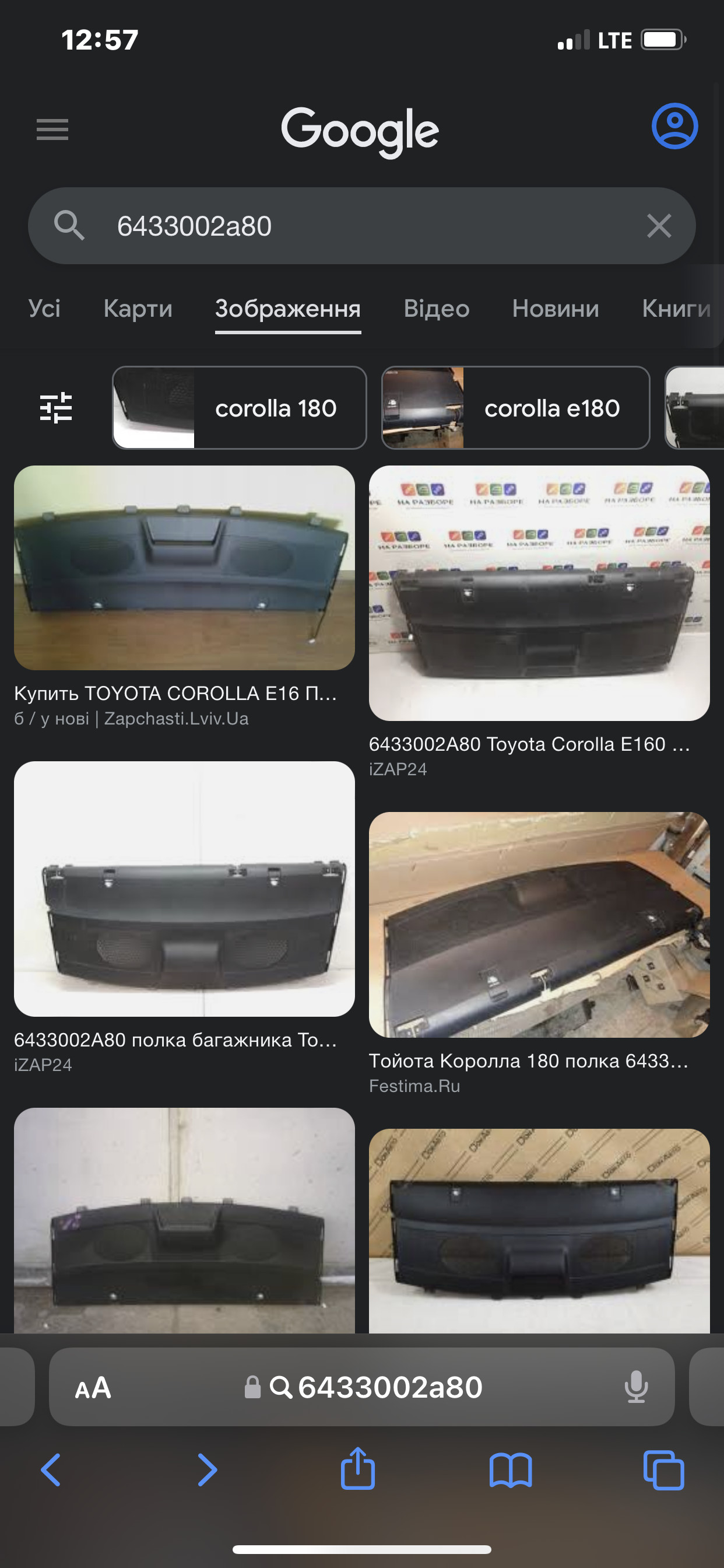724x1568 pixels.
Task: Tap the microphone in the Safari address bar
Action: coord(636,1387)
